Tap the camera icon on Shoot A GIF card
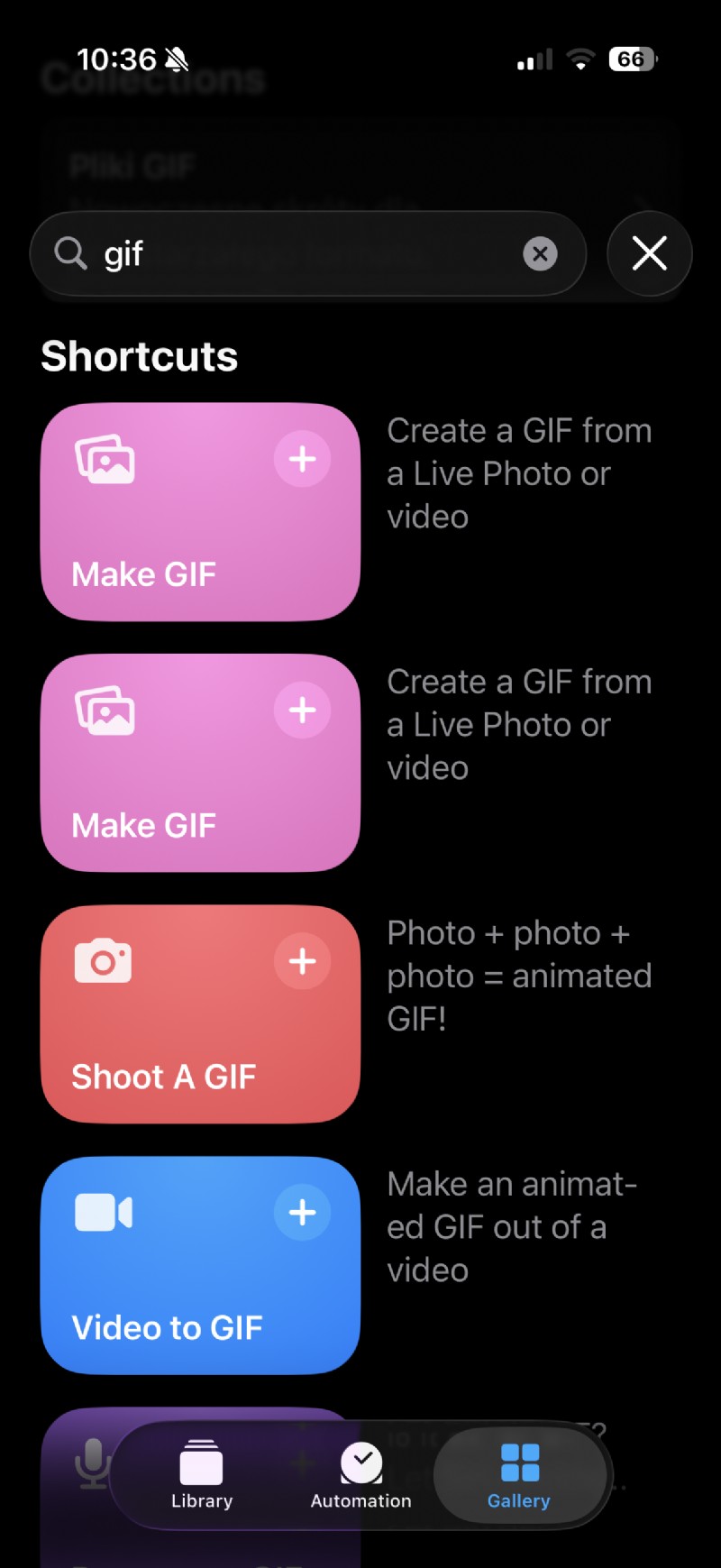 click(x=102, y=960)
